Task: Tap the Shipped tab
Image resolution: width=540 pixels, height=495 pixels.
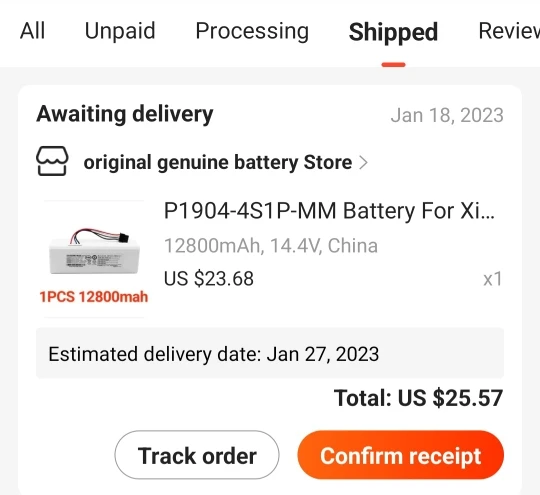Action: click(x=393, y=32)
